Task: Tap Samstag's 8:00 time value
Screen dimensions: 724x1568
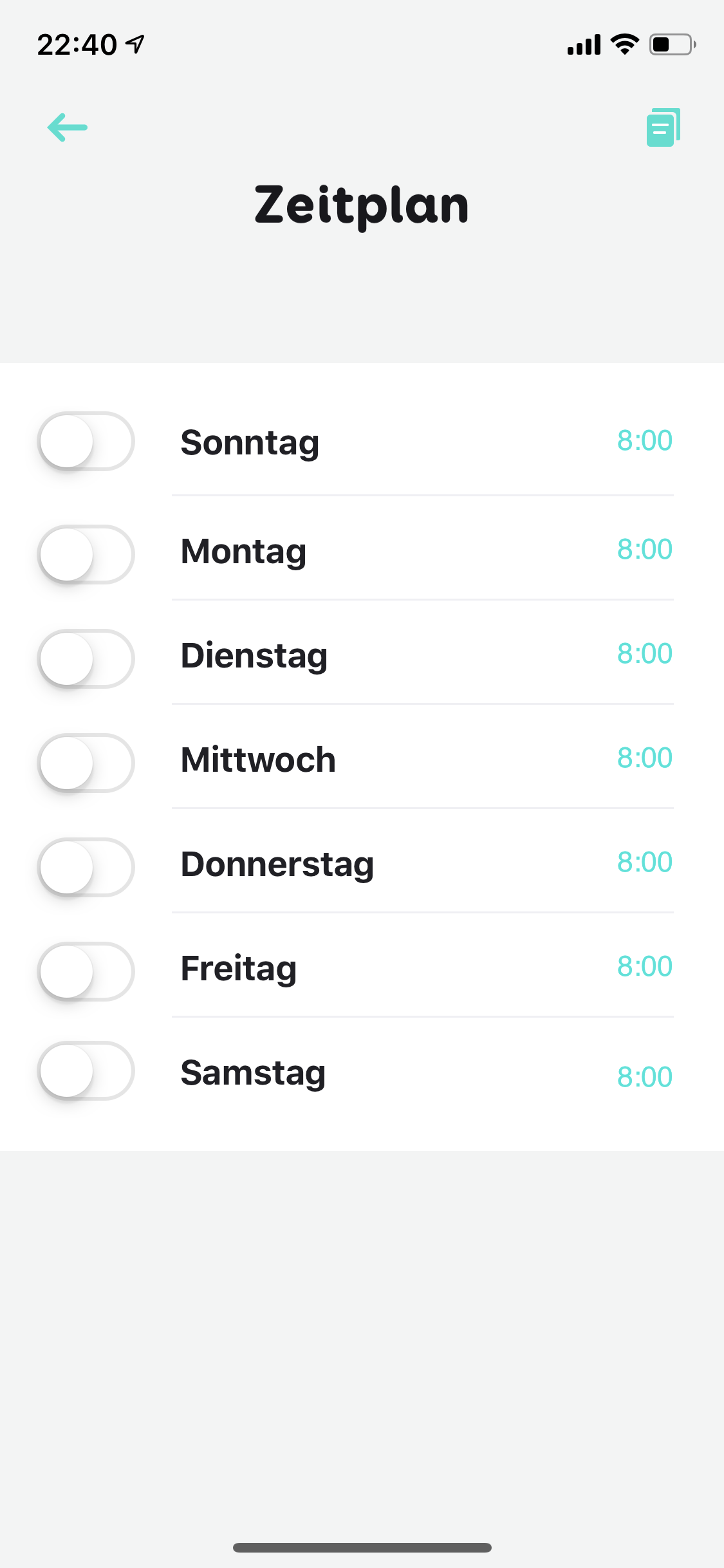Action: click(x=644, y=1077)
